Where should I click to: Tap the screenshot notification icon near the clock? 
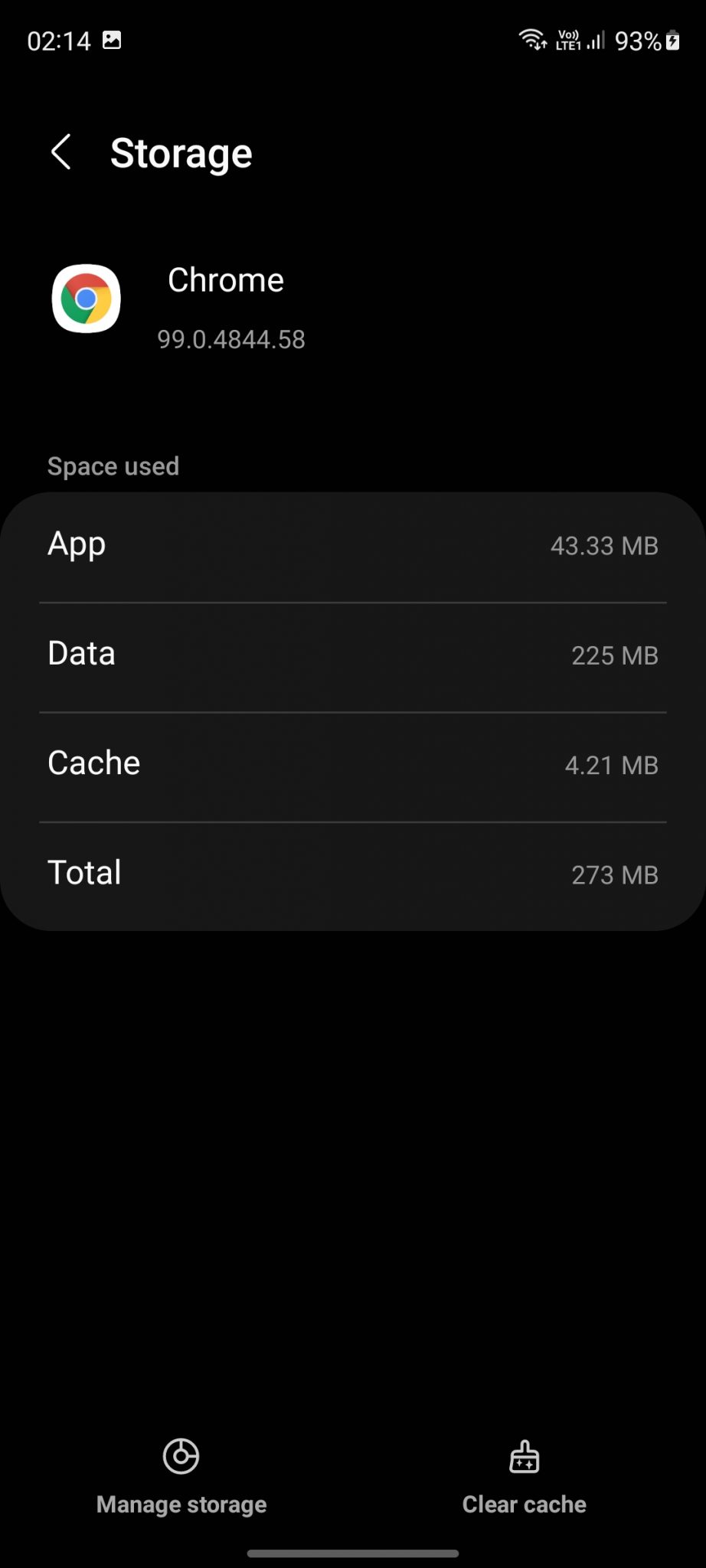click(112, 38)
